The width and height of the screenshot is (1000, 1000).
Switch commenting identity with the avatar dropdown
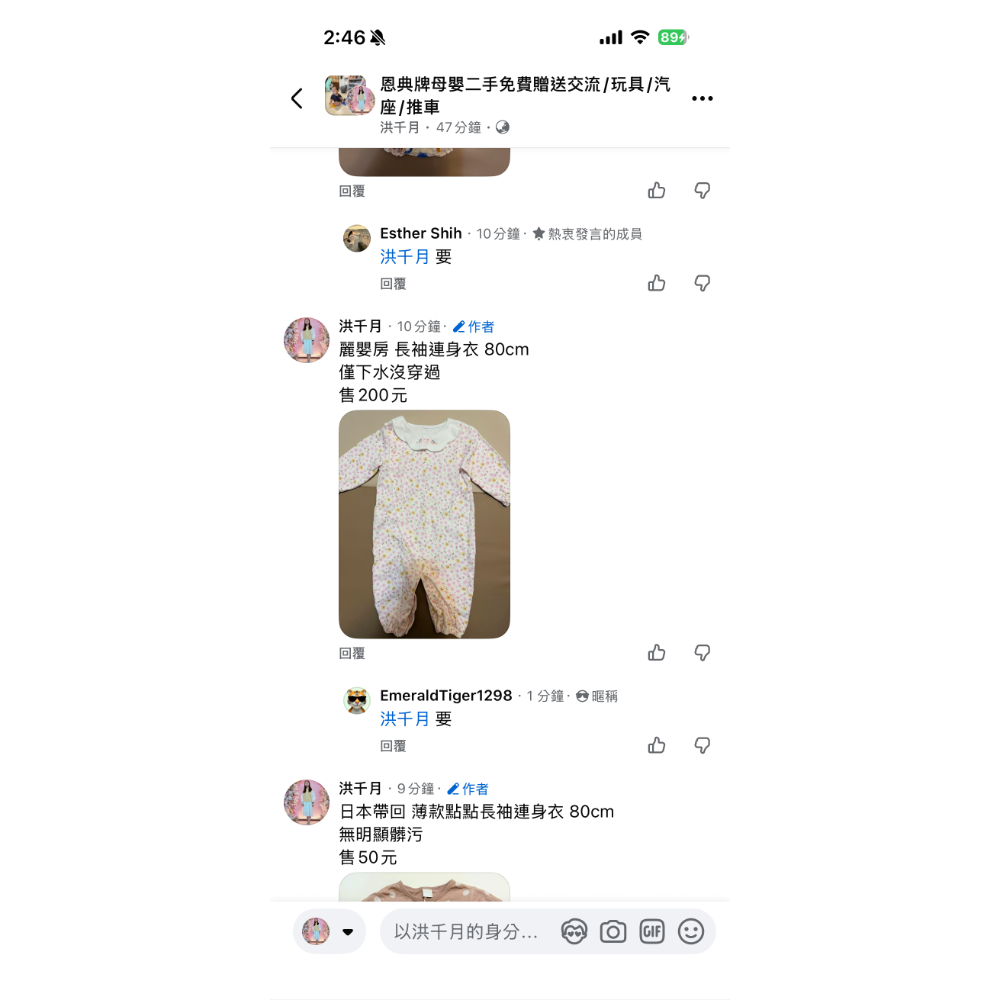coord(330,932)
